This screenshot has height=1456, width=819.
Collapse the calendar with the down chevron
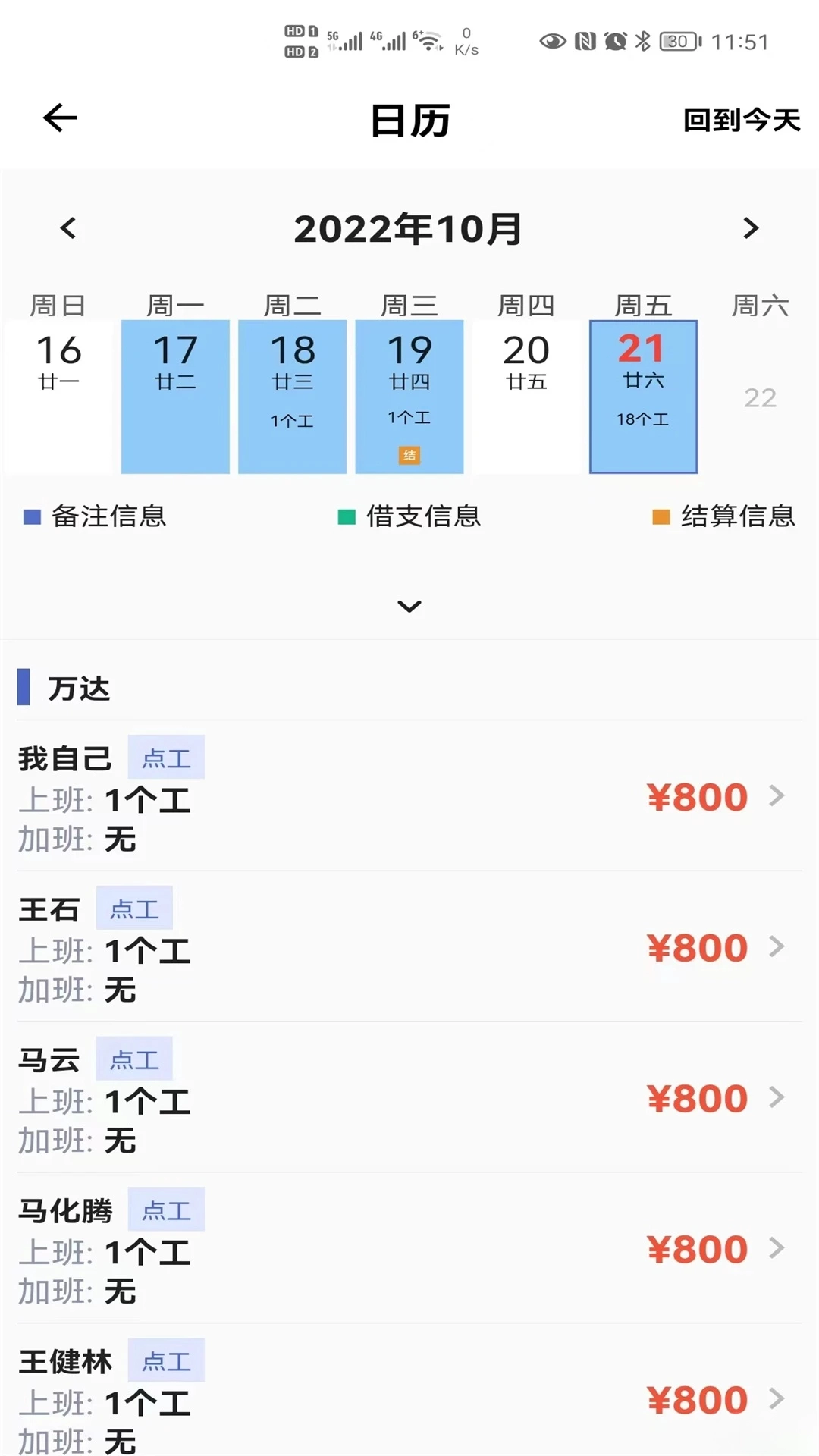click(409, 606)
